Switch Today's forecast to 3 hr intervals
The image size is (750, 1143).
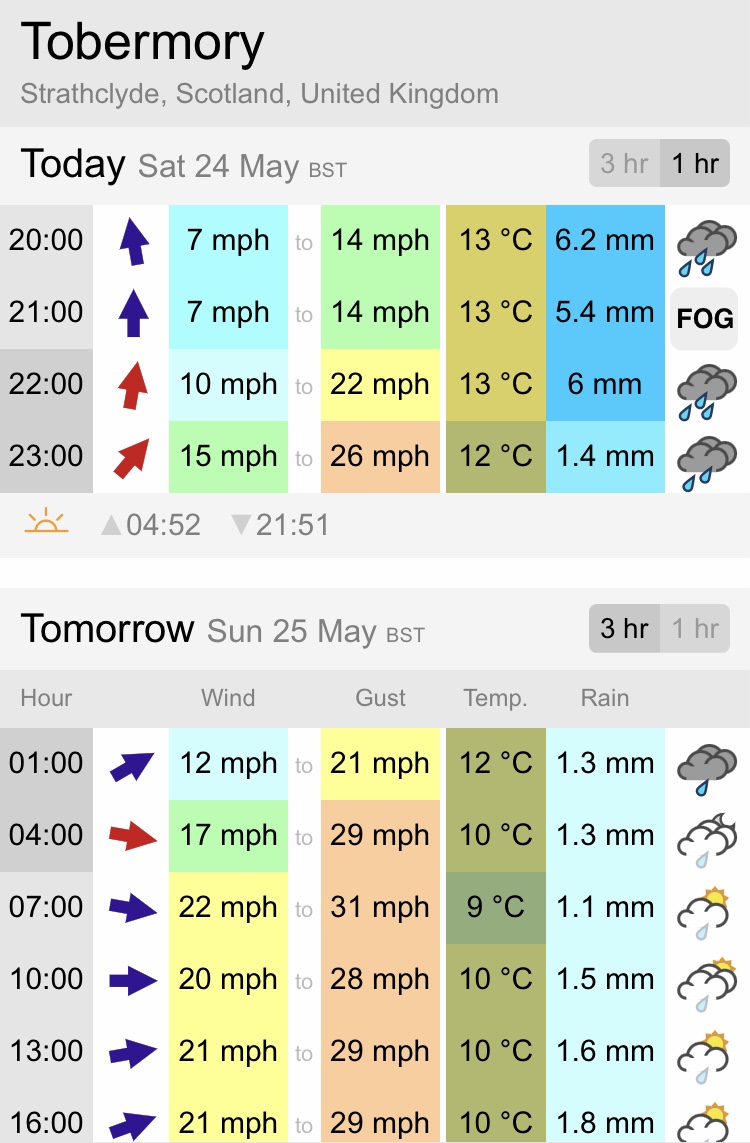[x=624, y=163]
